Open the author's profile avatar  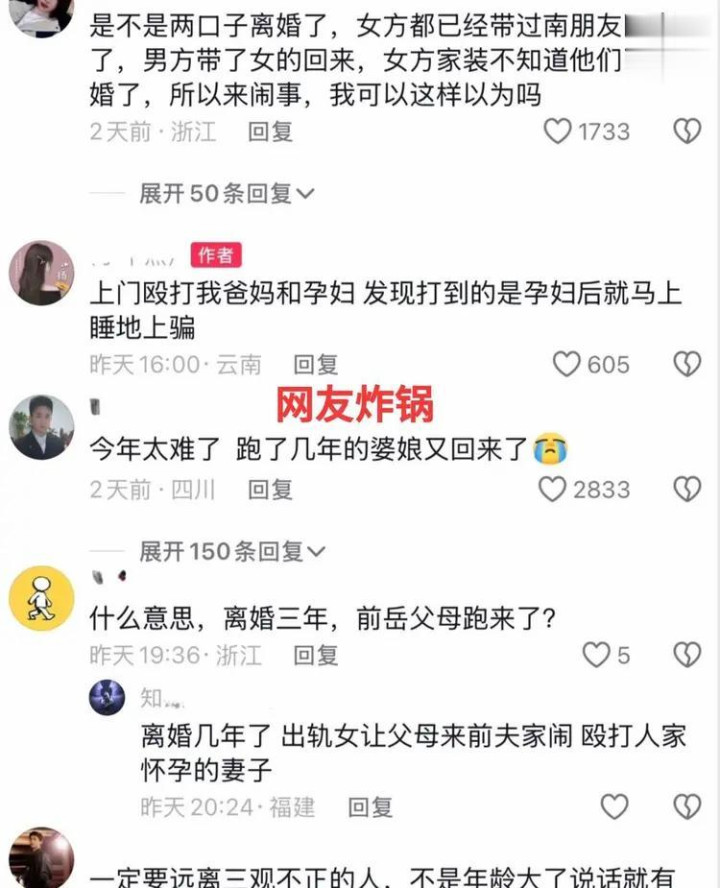41,273
